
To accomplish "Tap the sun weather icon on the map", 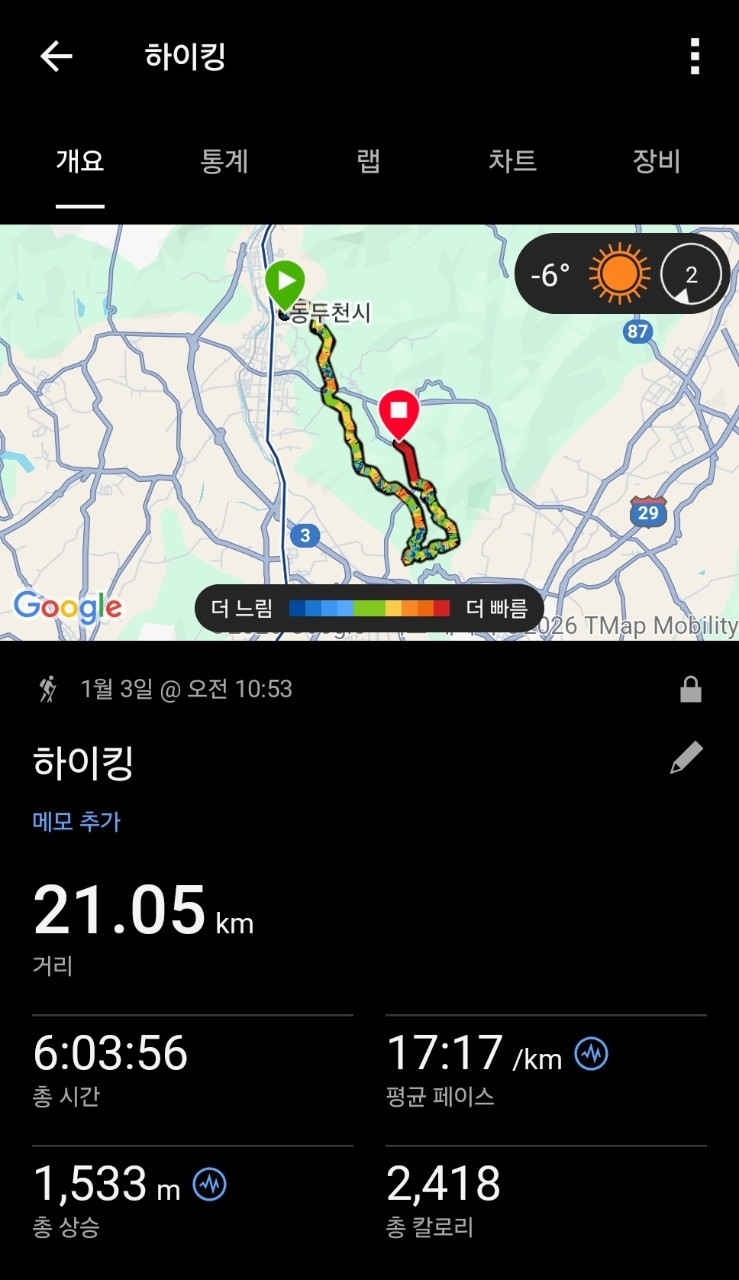I will (x=620, y=272).
